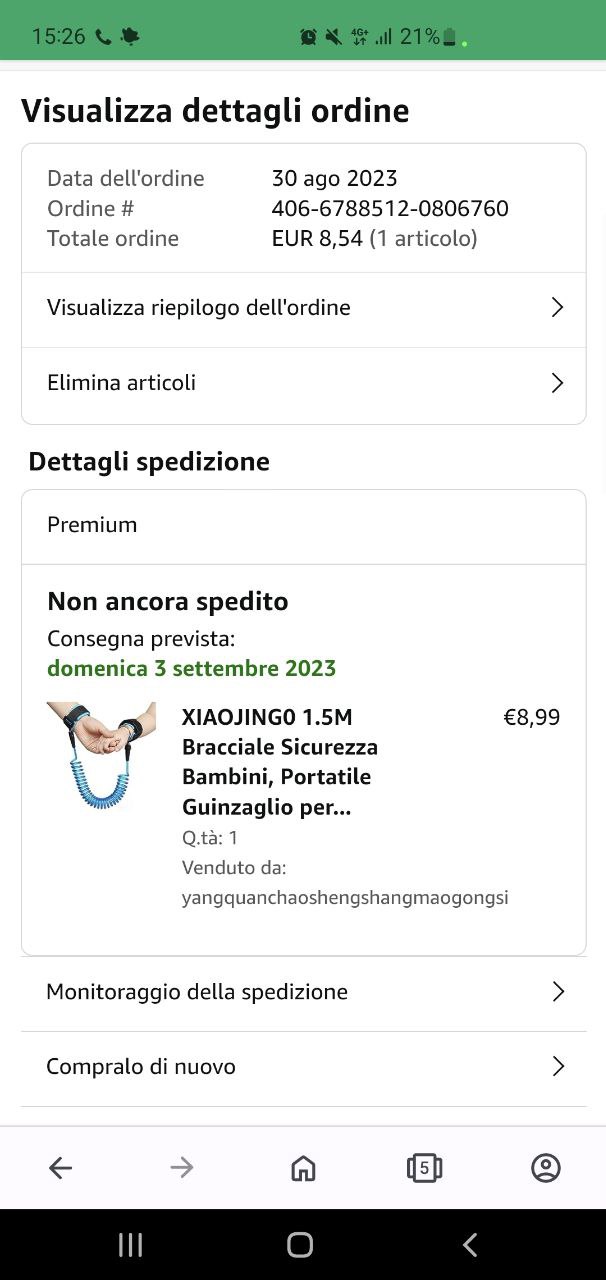Tap the system home button
The height and width of the screenshot is (1280, 606).
click(x=300, y=1245)
